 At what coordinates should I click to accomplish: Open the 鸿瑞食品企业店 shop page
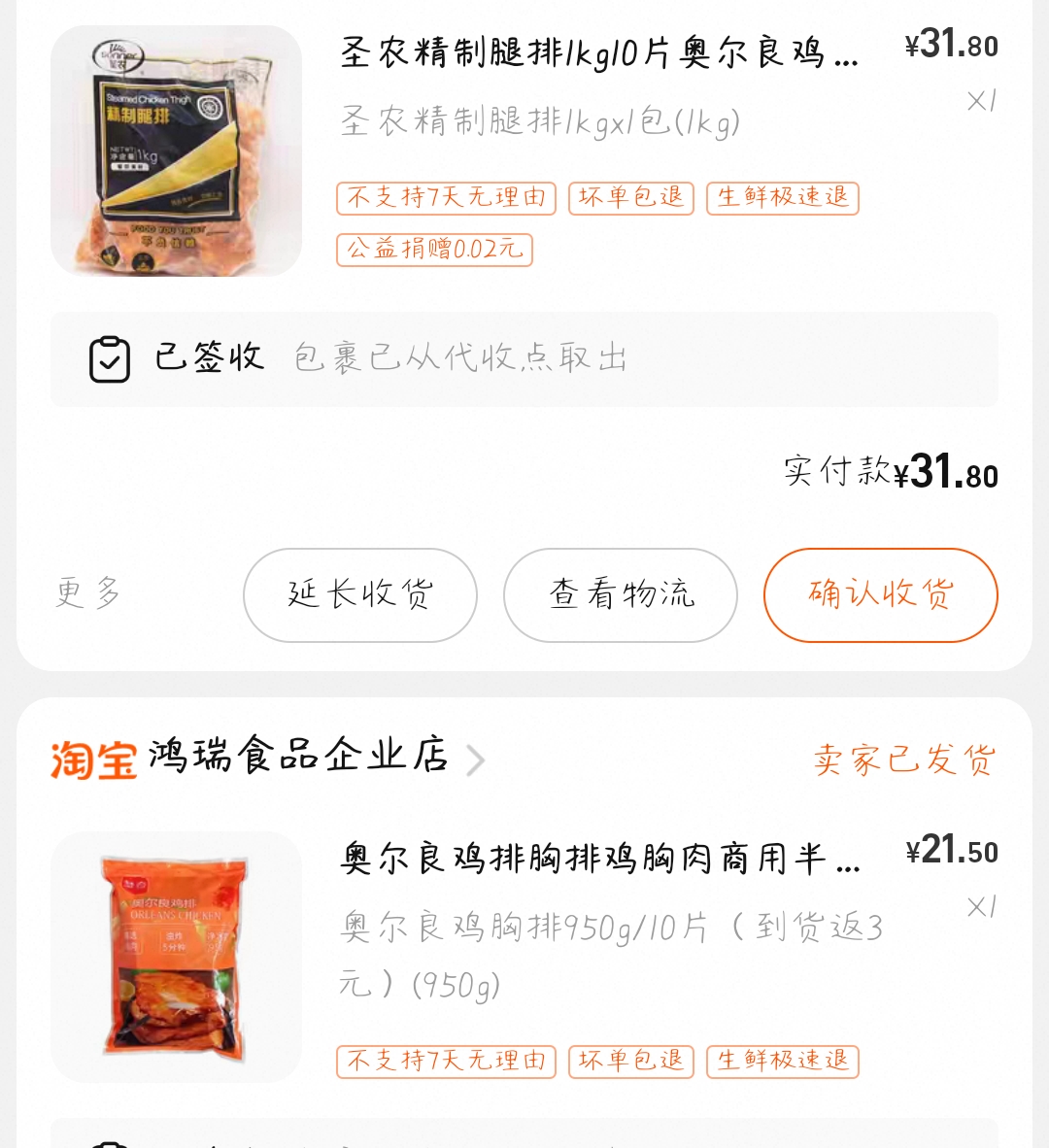pyautogui.click(x=299, y=757)
